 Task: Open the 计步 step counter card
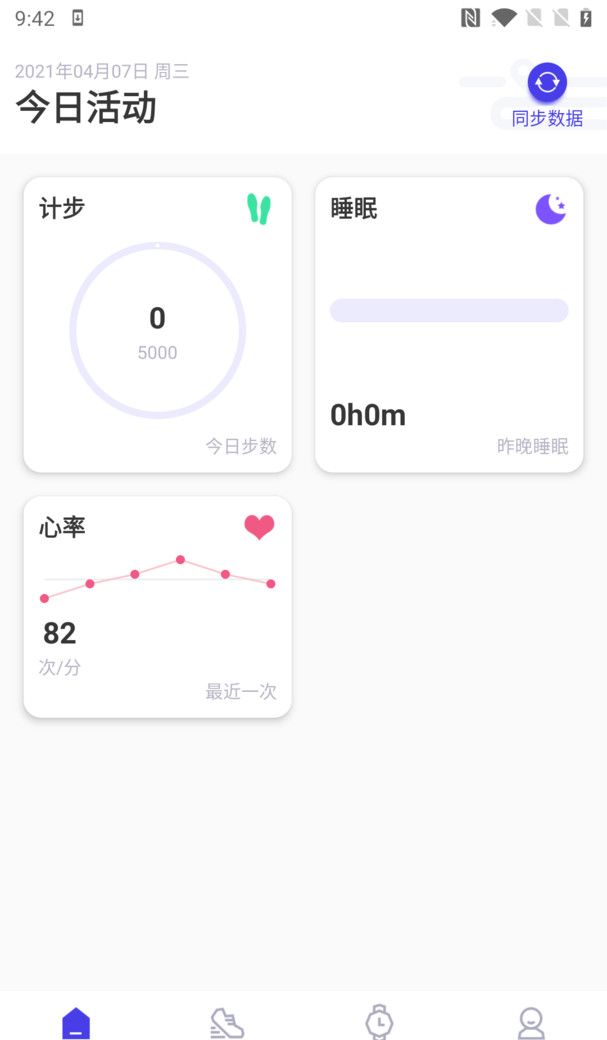coord(157,324)
